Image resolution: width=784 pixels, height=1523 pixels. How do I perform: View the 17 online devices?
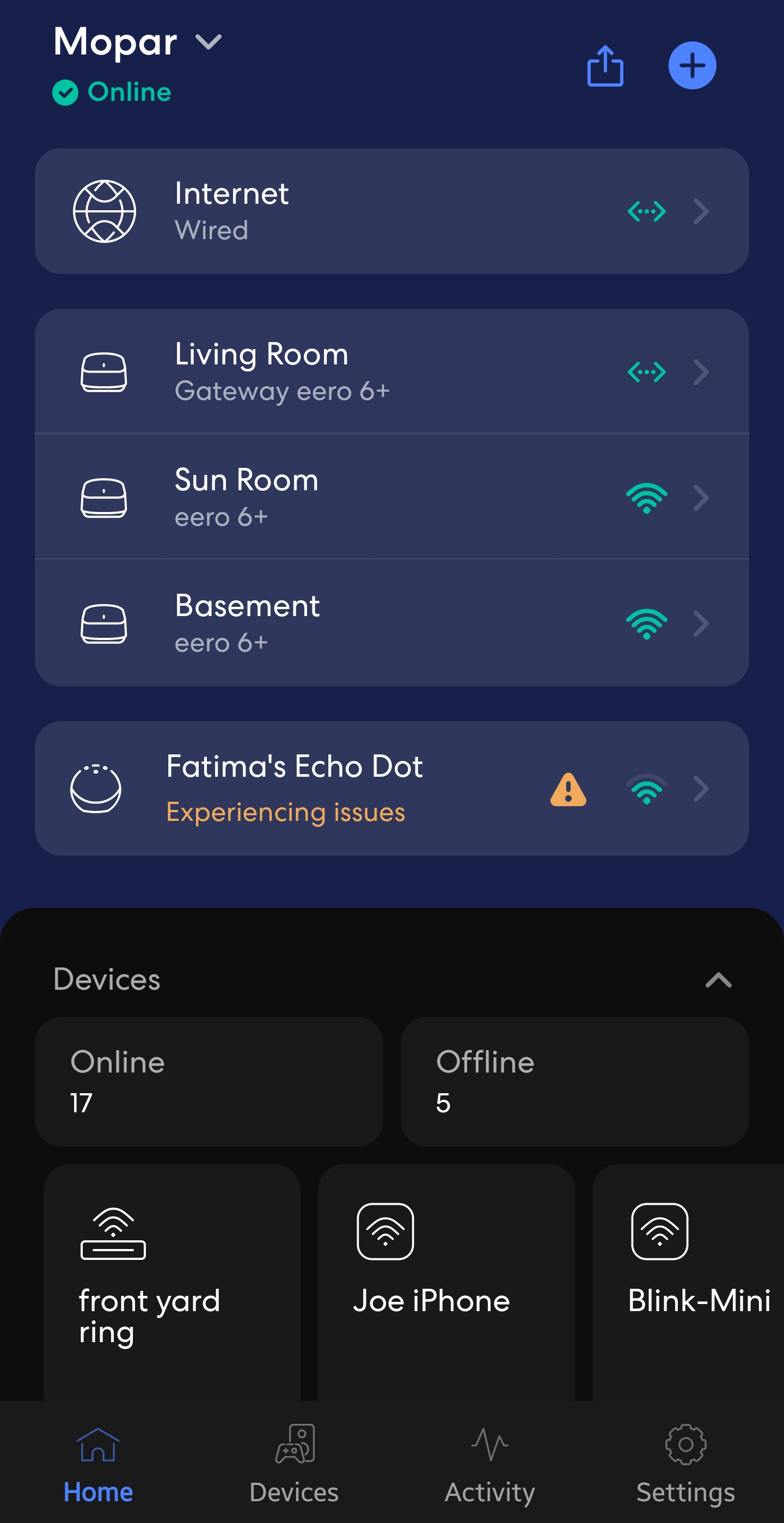pos(209,1081)
